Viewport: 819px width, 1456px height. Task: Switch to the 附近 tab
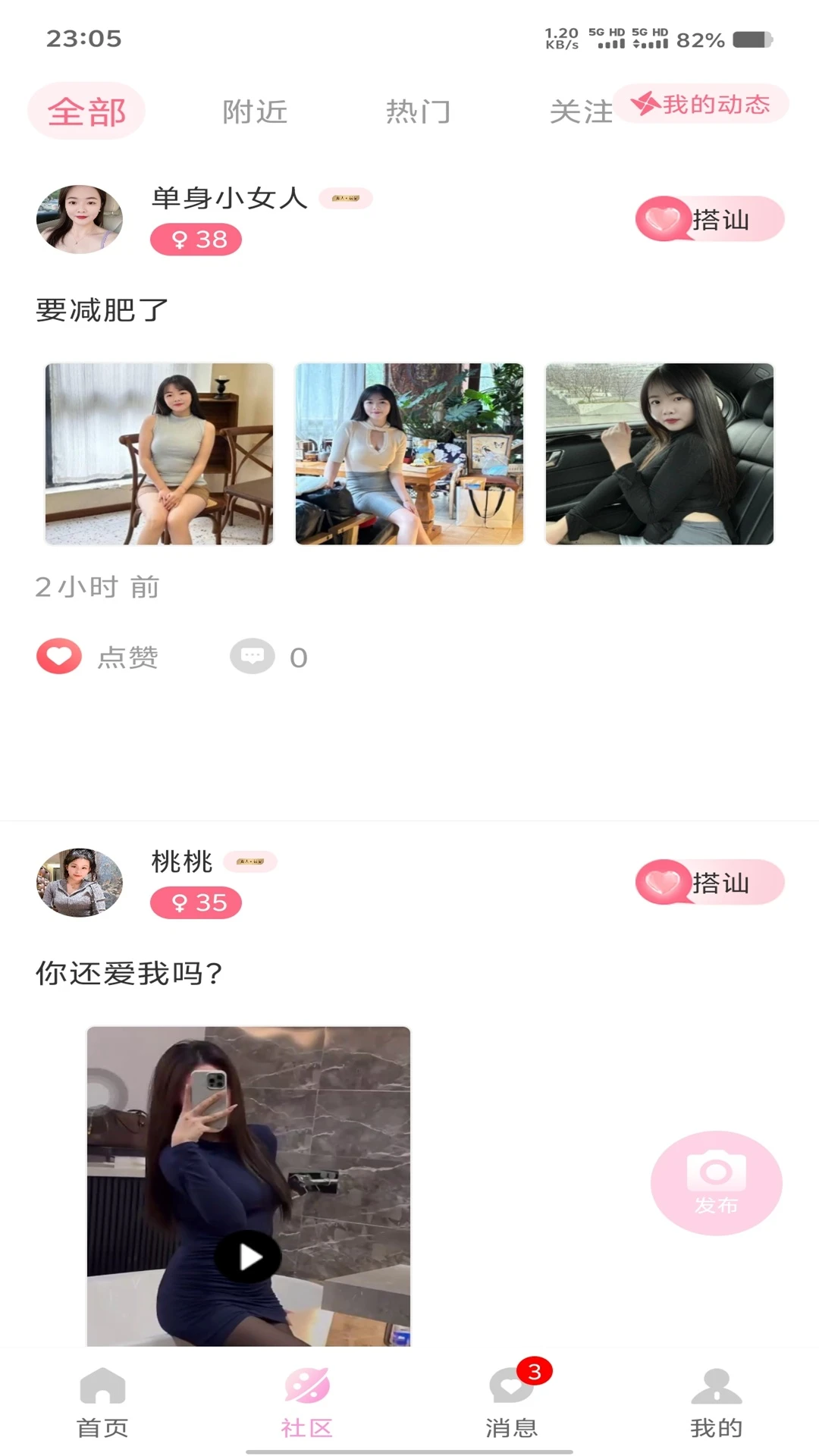(255, 112)
